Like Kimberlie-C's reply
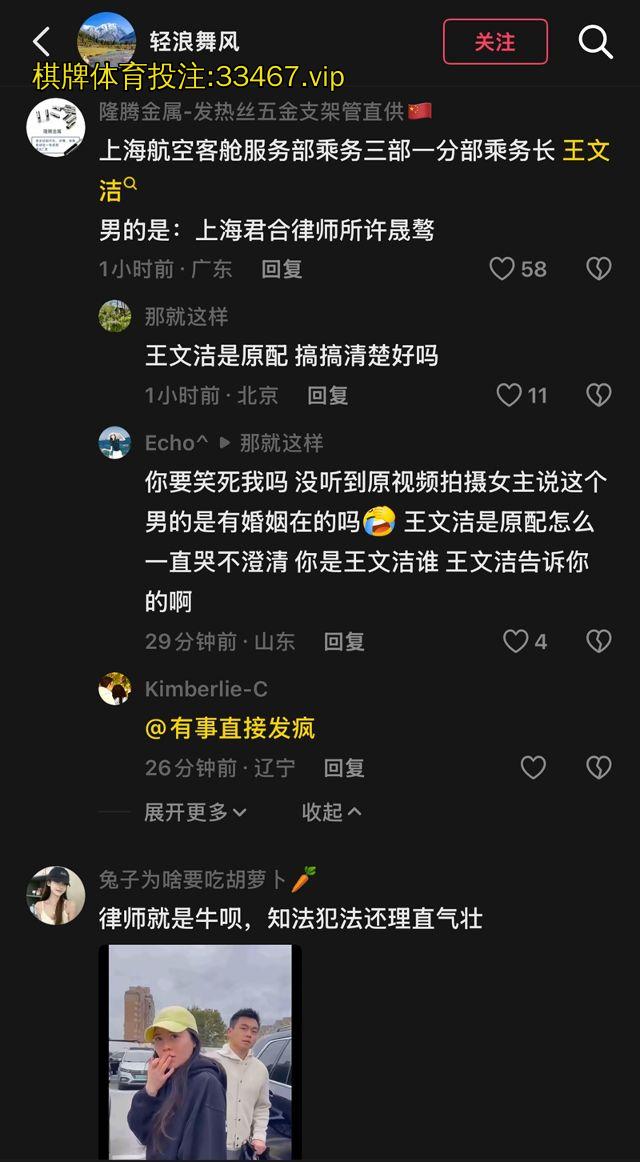The image size is (640, 1162). (x=534, y=768)
